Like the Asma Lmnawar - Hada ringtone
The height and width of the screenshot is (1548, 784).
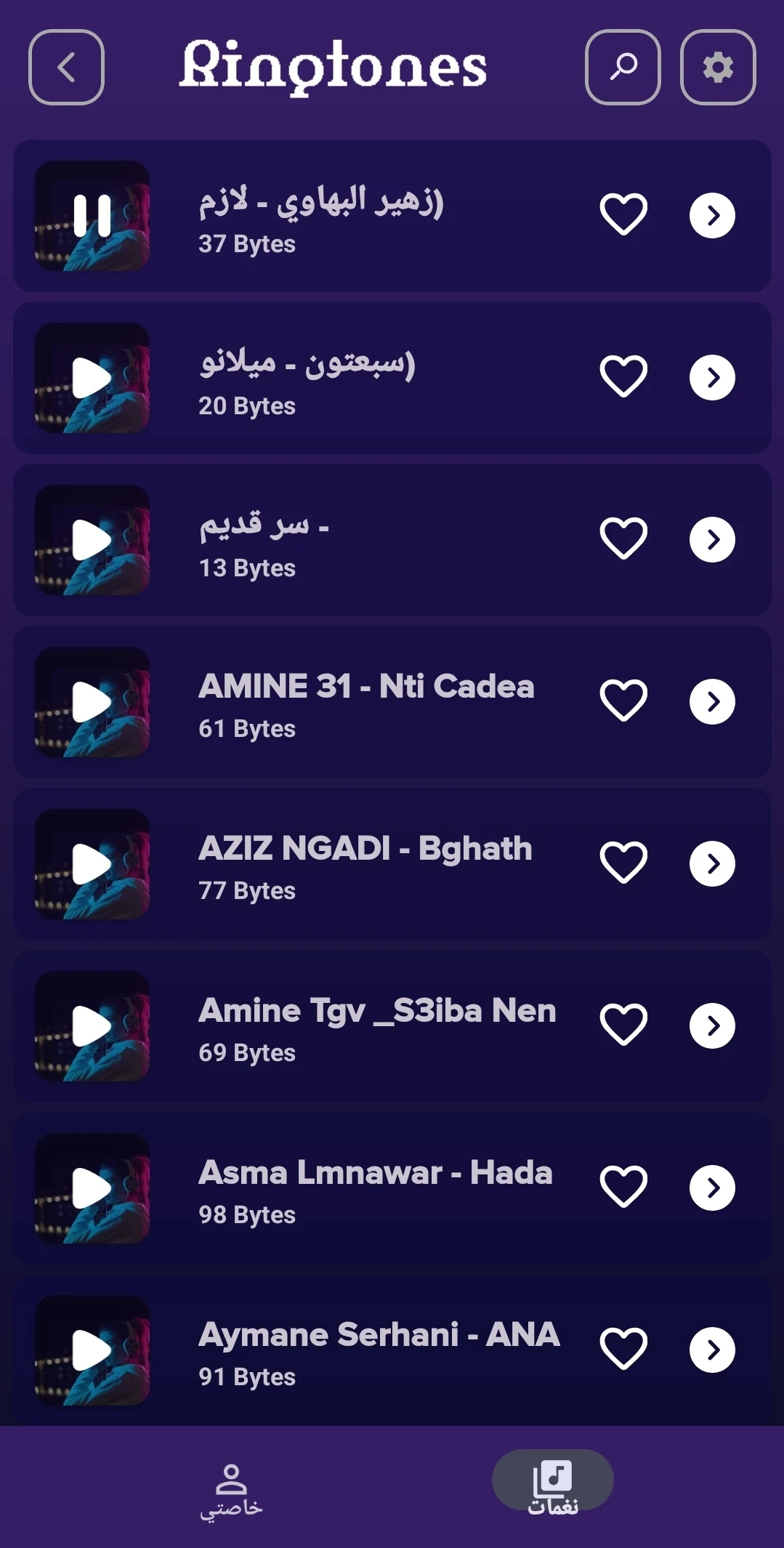pyautogui.click(x=623, y=1187)
